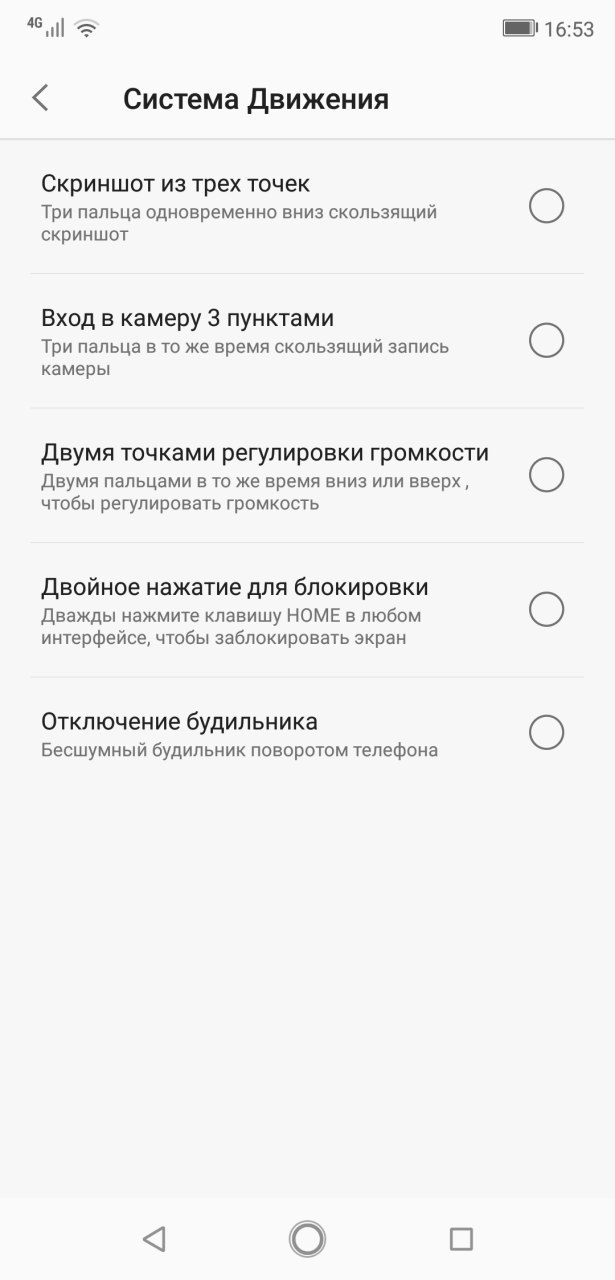Go back from Система Движения screen
This screenshot has height=1280, width=615.
tap(40, 98)
